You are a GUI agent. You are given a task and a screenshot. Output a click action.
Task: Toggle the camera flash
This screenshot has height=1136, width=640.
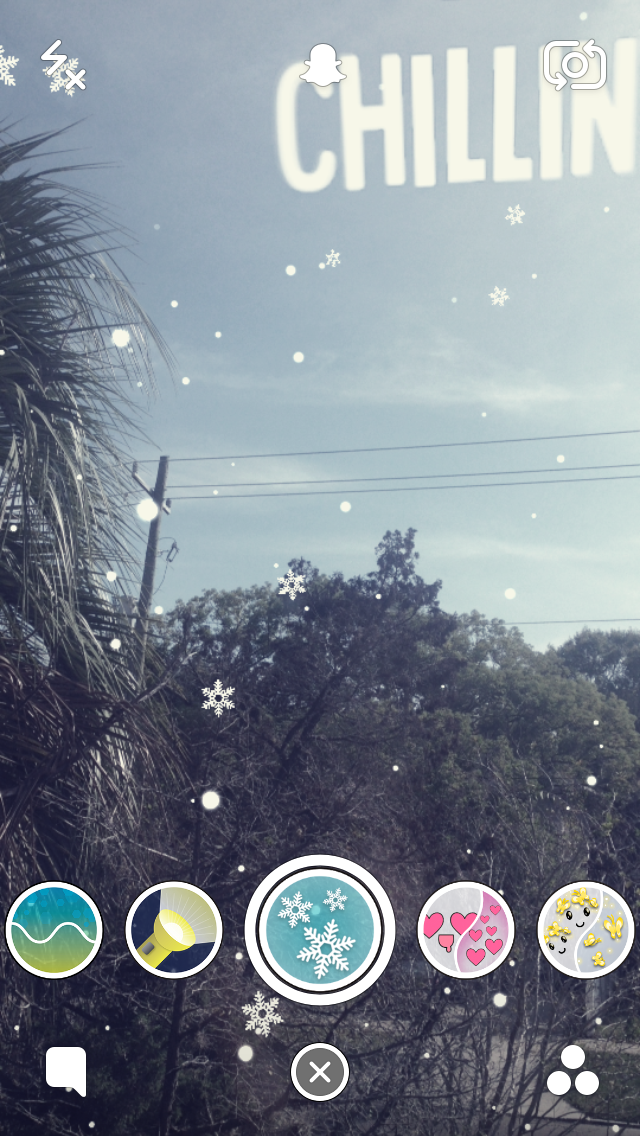click(62, 67)
